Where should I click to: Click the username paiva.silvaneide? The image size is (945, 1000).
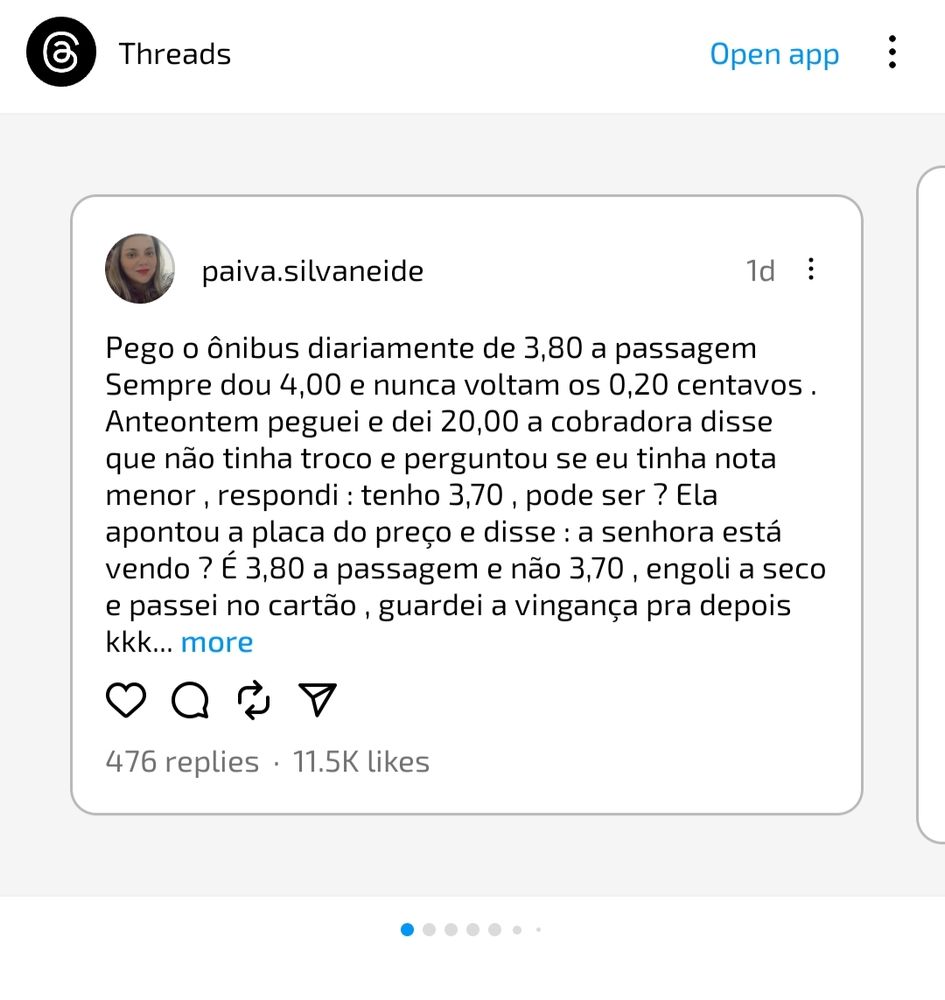point(313,270)
